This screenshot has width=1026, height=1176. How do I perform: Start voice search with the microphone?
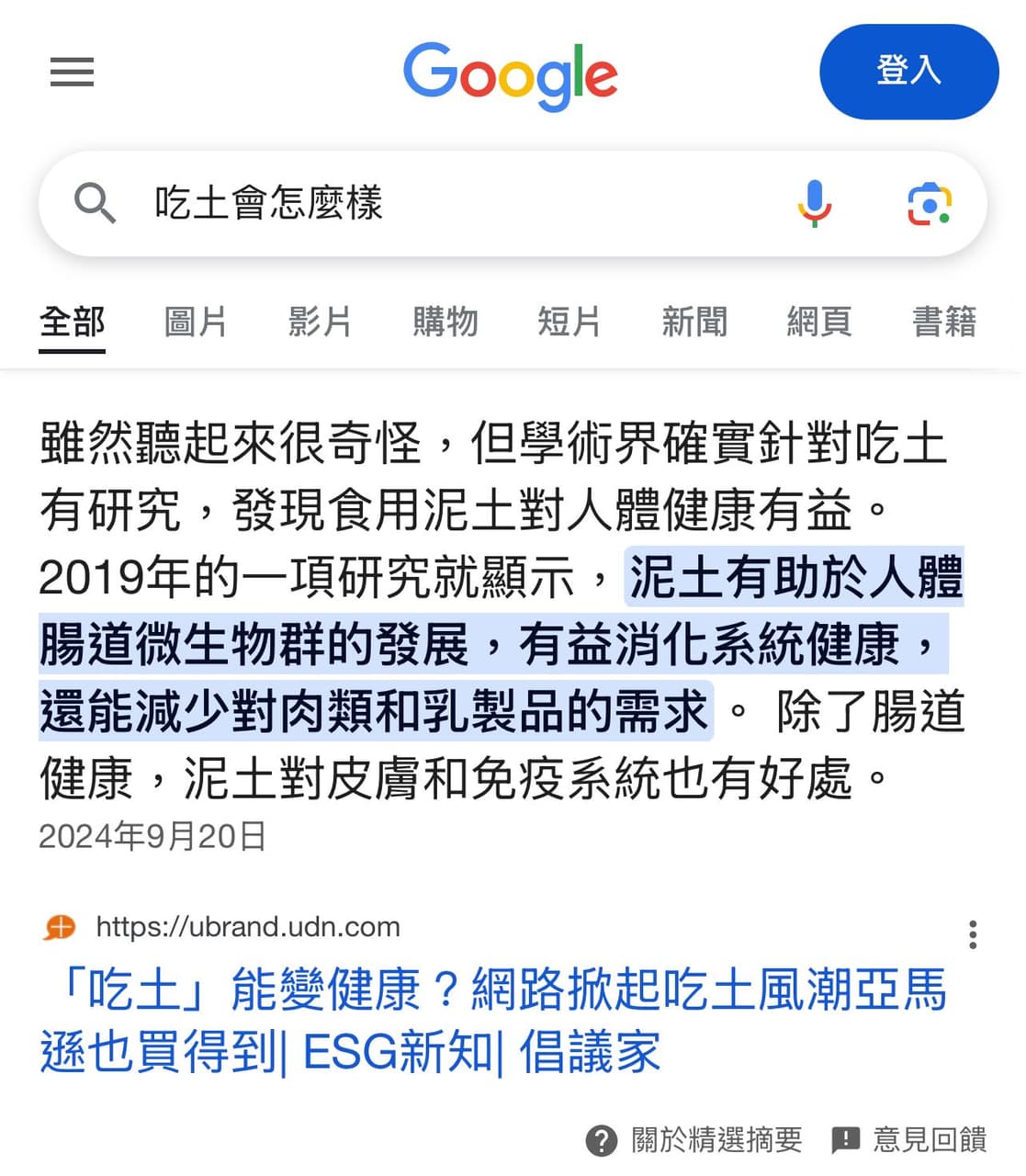click(x=814, y=203)
